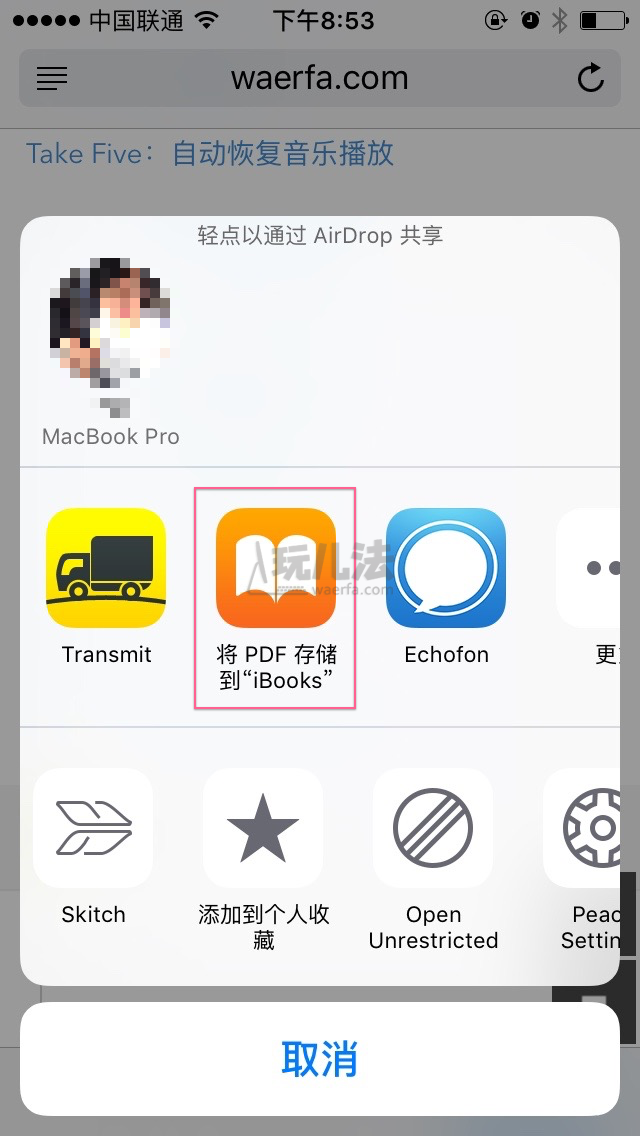The image size is (640, 1136).
Task: Open Transmit from share sheet
Action: coord(106,568)
